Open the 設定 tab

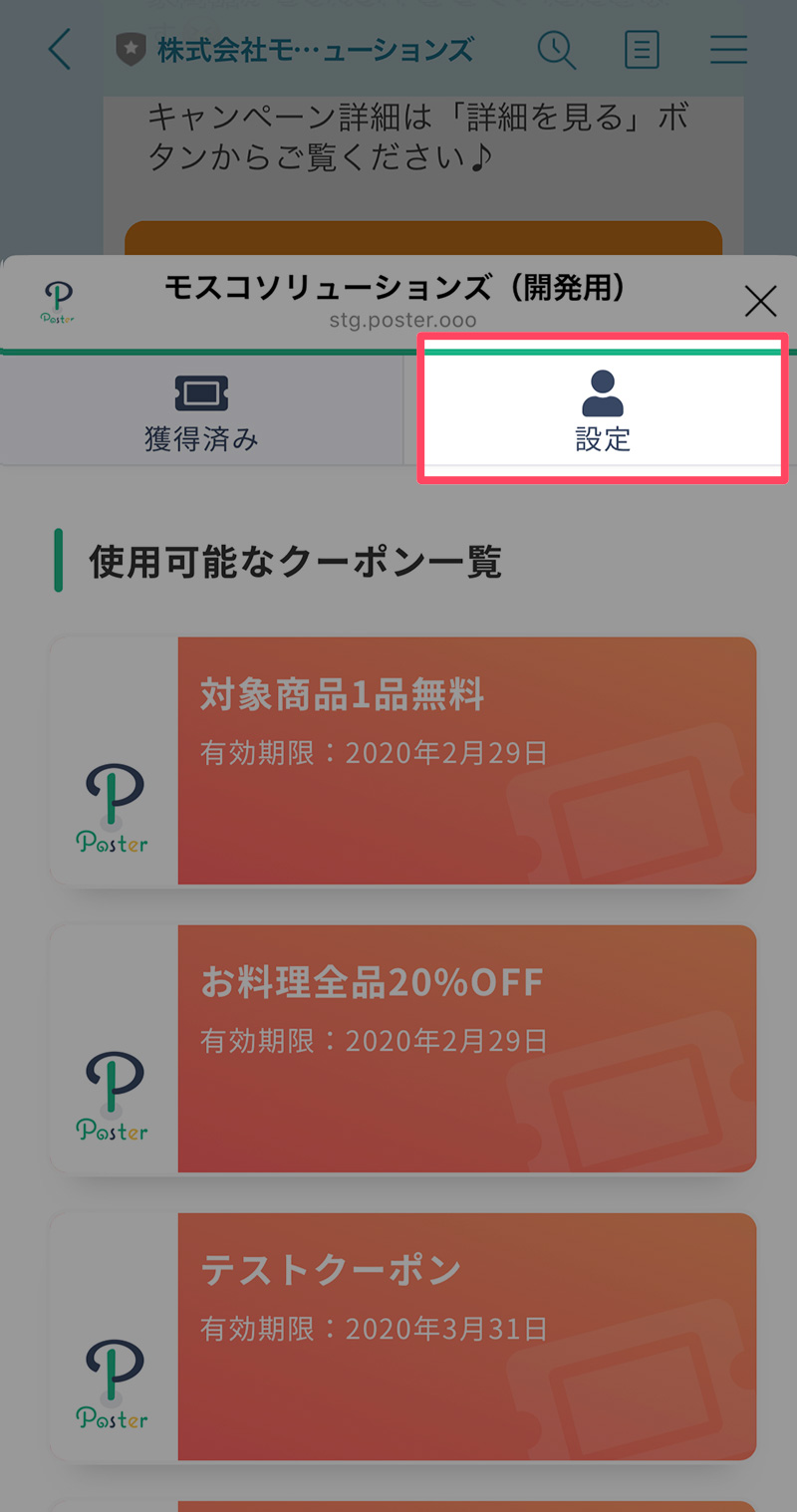[602, 409]
